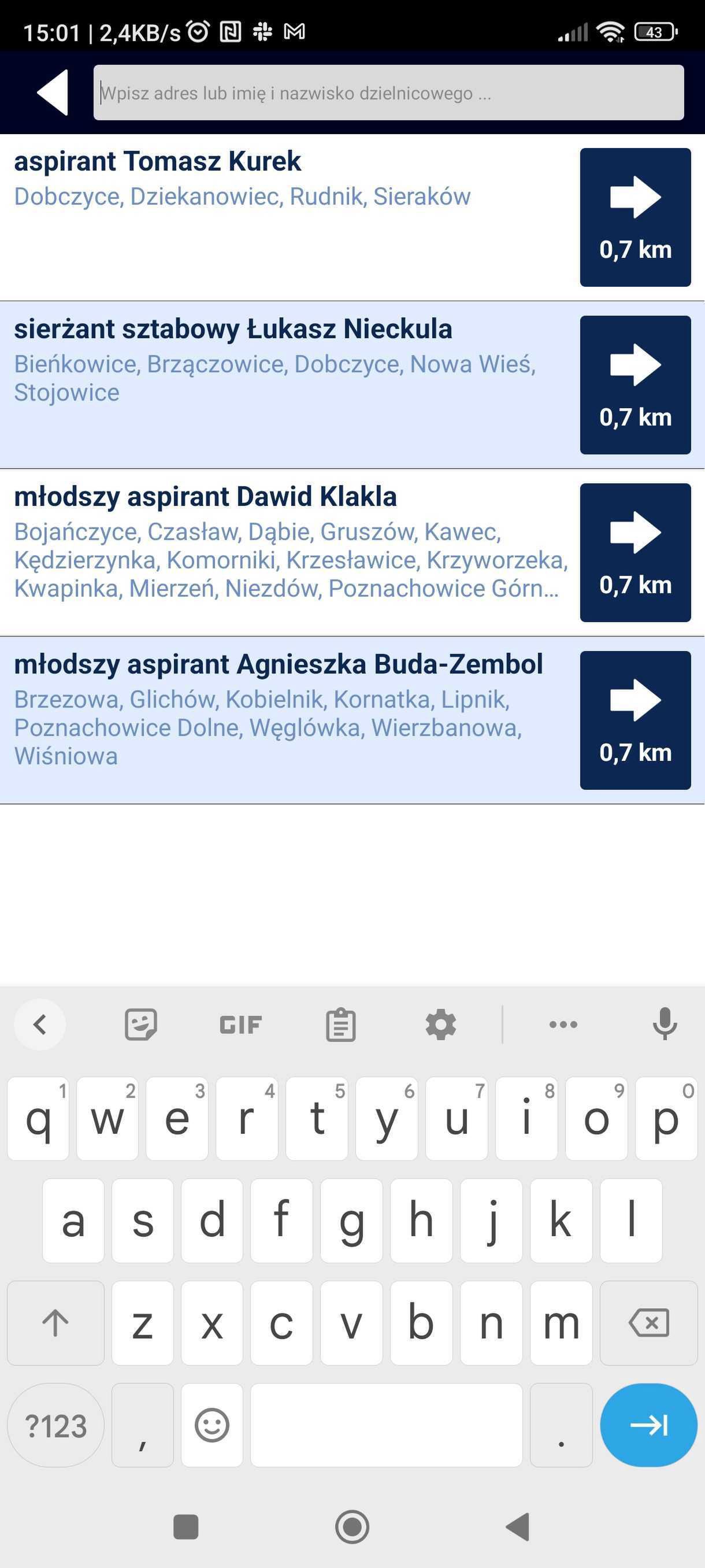Navigate to Tomasz Kurek via arrow button
Viewport: 705px width, 1568px height.
[635, 217]
